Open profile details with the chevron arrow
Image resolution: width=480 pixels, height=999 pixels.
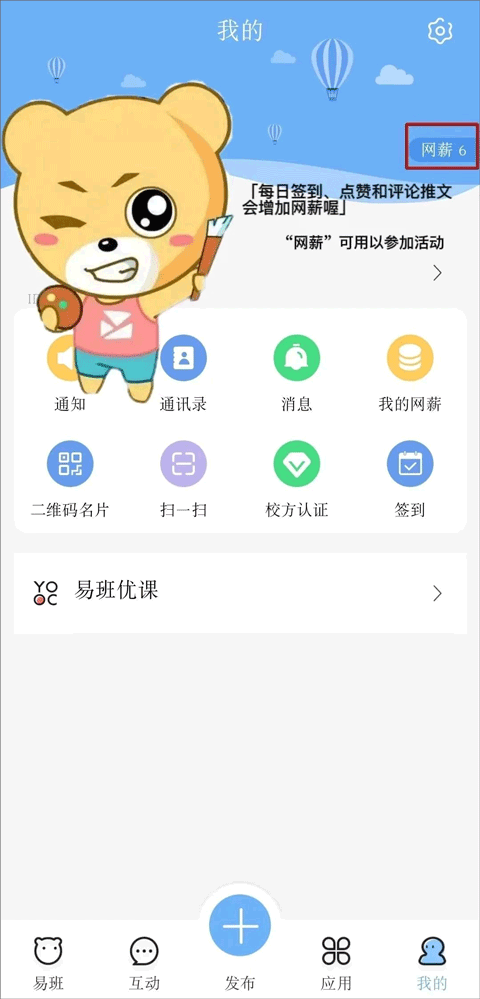coord(437,273)
